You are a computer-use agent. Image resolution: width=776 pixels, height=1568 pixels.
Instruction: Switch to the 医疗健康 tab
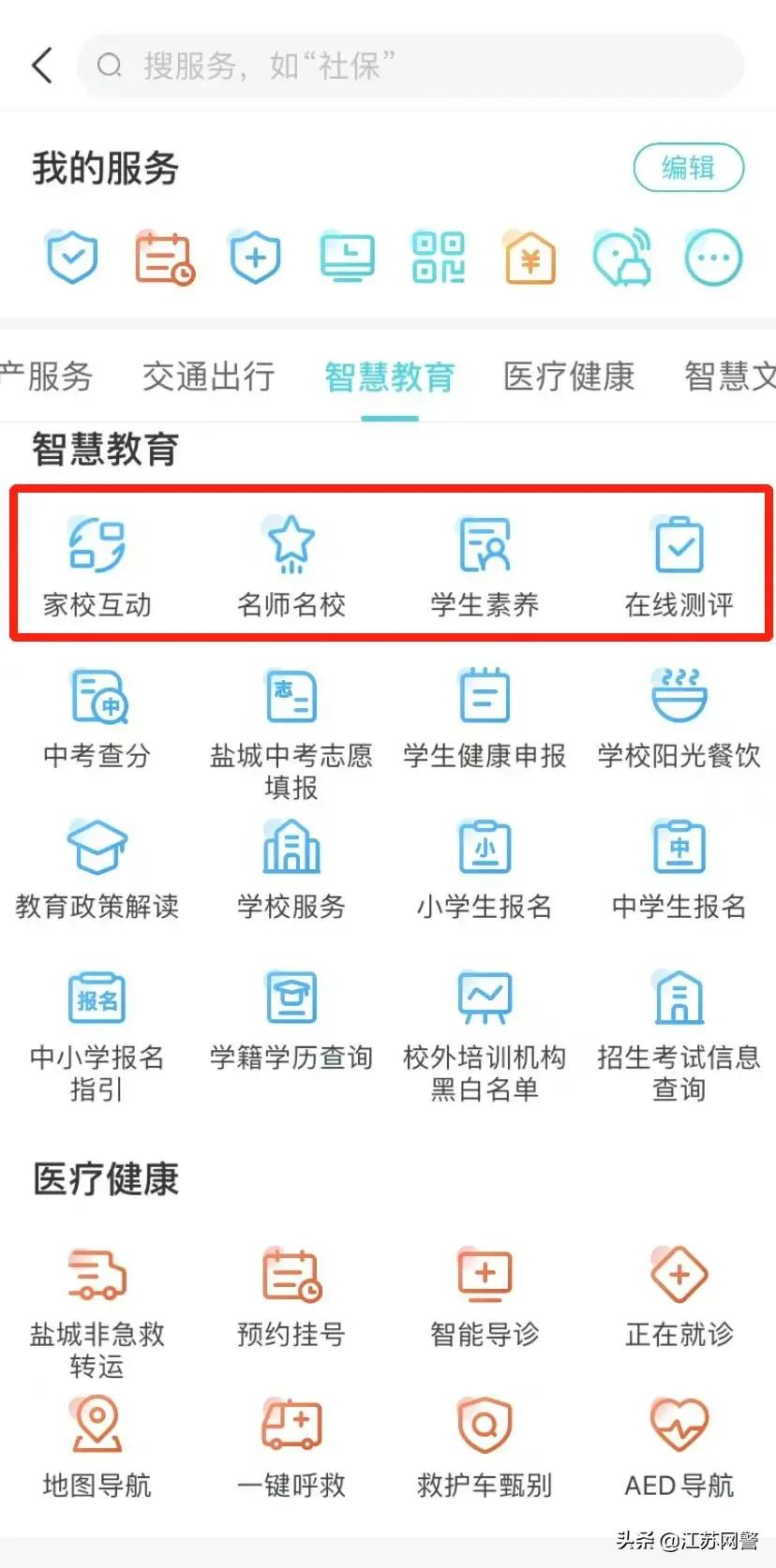(569, 377)
